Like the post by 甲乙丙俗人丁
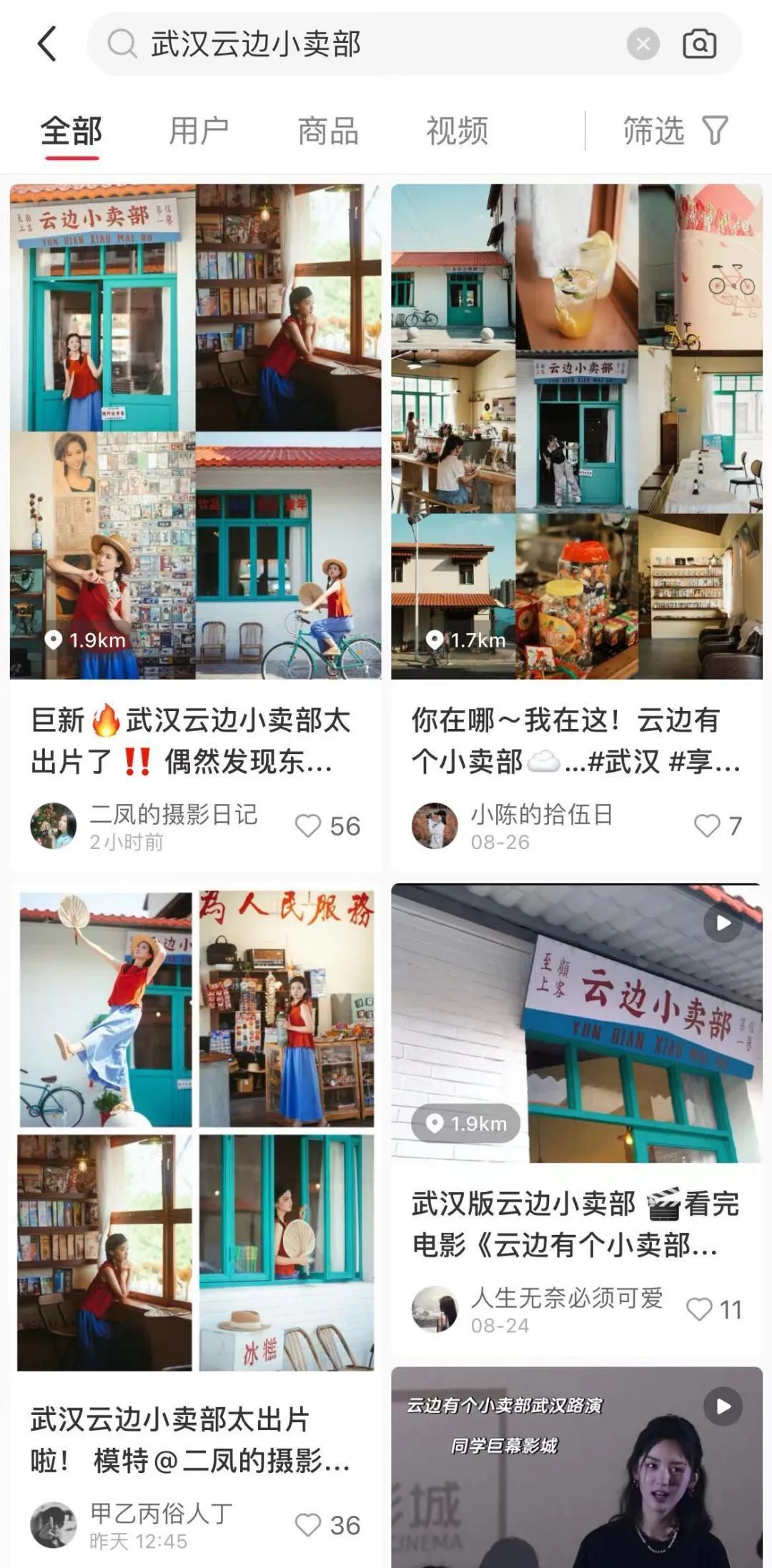772x1568 pixels. (308, 1525)
